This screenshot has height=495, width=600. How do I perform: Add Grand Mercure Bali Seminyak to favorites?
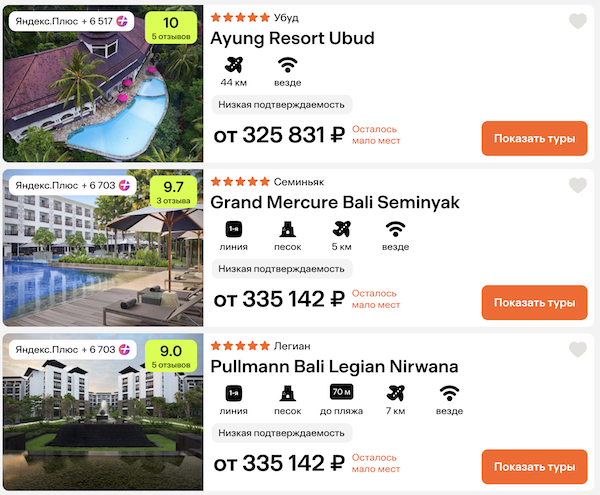click(x=577, y=186)
